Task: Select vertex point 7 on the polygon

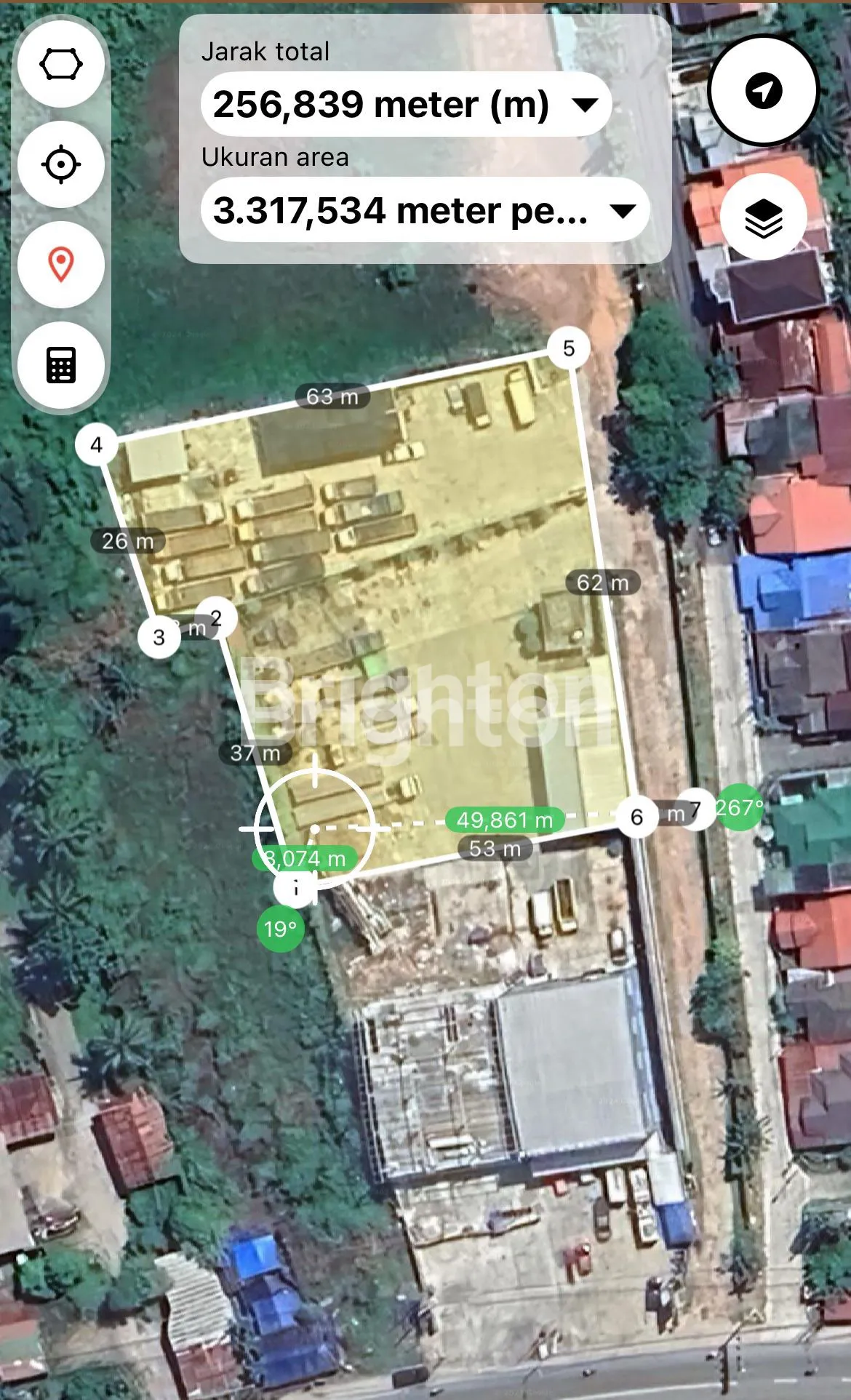Action: pyautogui.click(x=698, y=809)
